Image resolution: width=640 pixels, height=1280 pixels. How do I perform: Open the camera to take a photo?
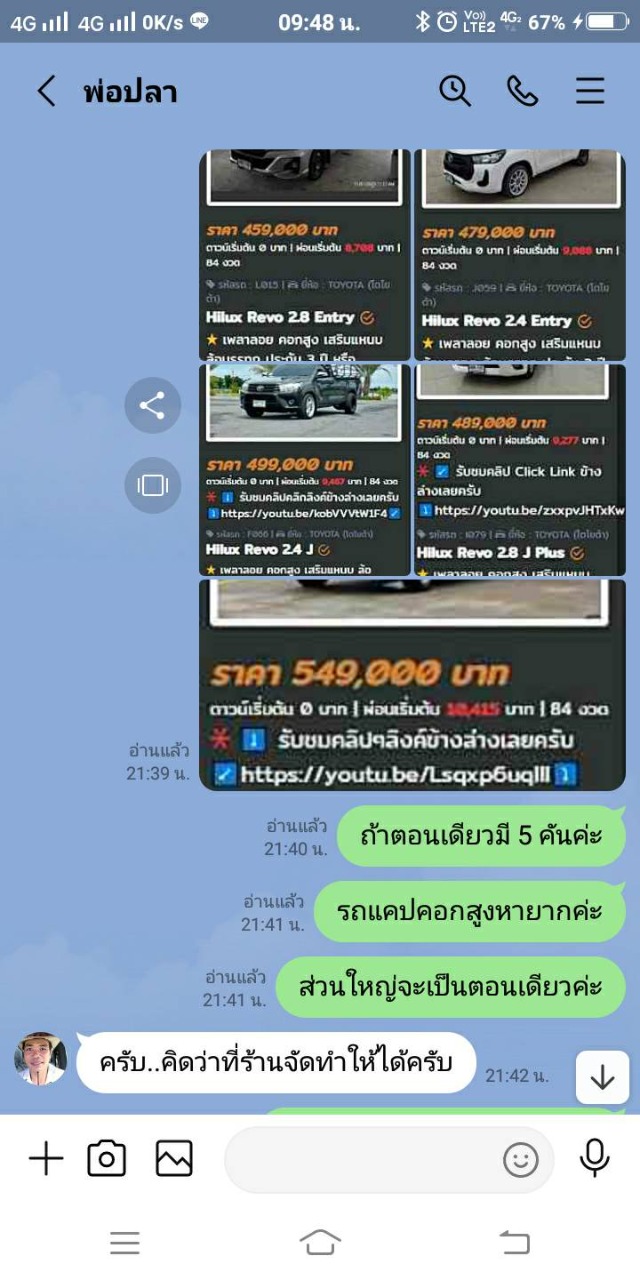click(107, 1159)
